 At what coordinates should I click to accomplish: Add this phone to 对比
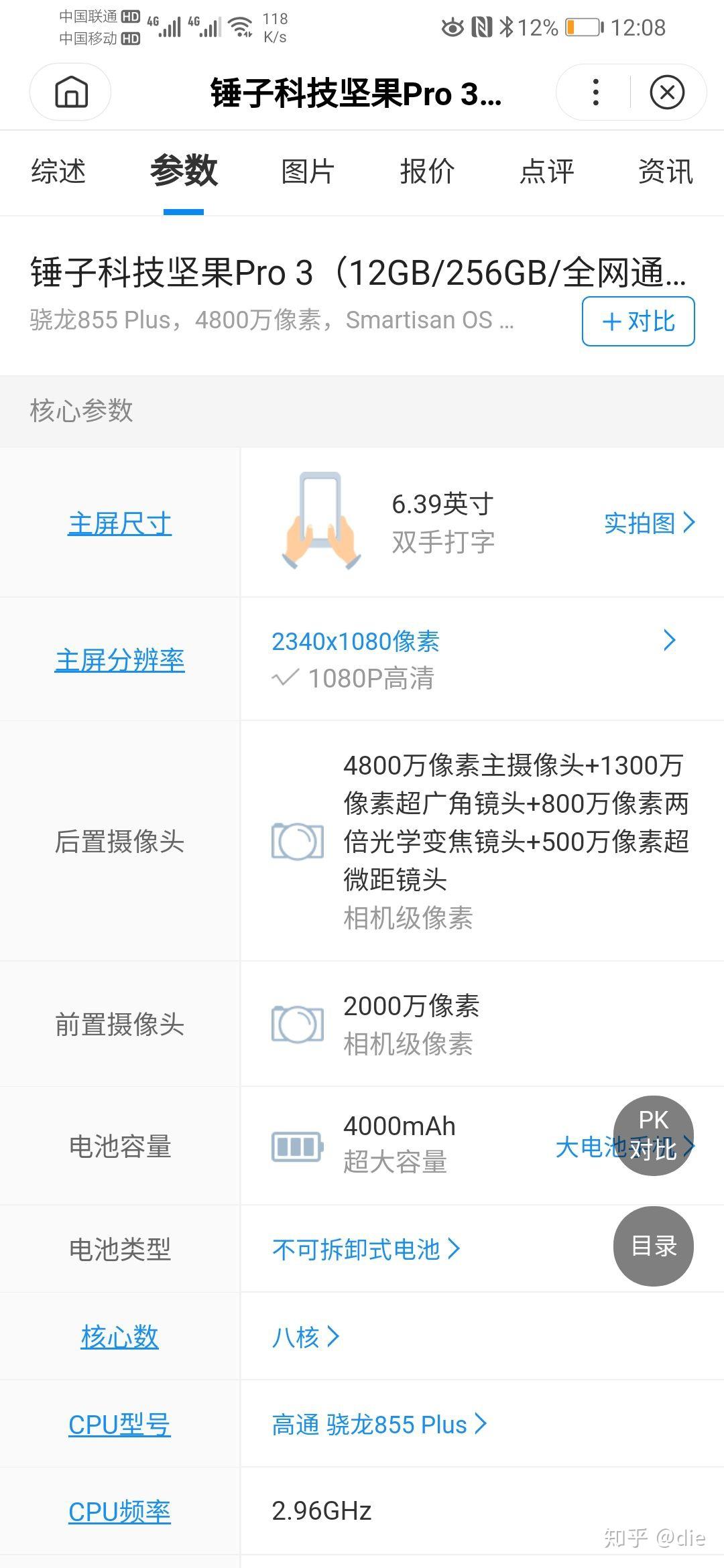638,322
